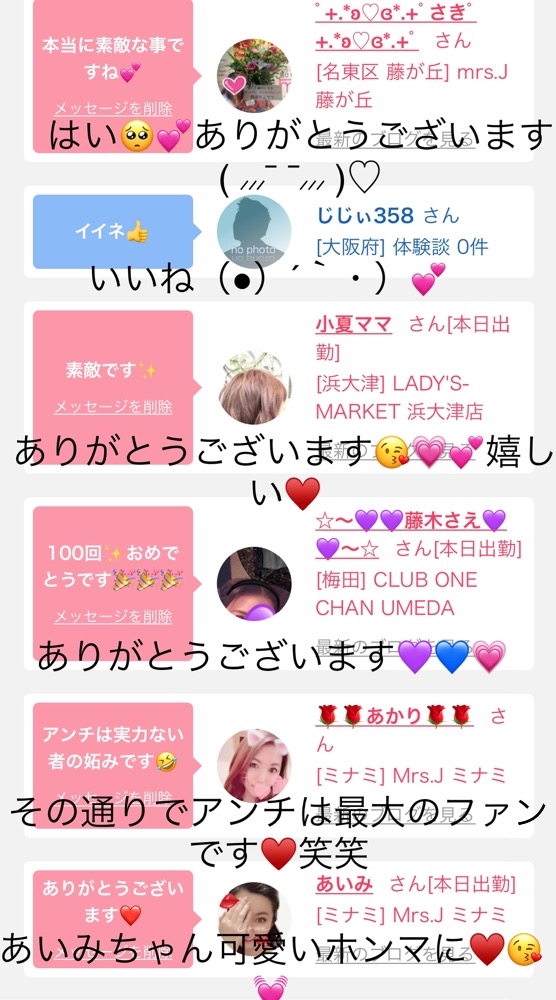Viewport: 556px width, 1000px height.
Task: Open じじぃ358's profile link
Action: click(x=365, y=216)
